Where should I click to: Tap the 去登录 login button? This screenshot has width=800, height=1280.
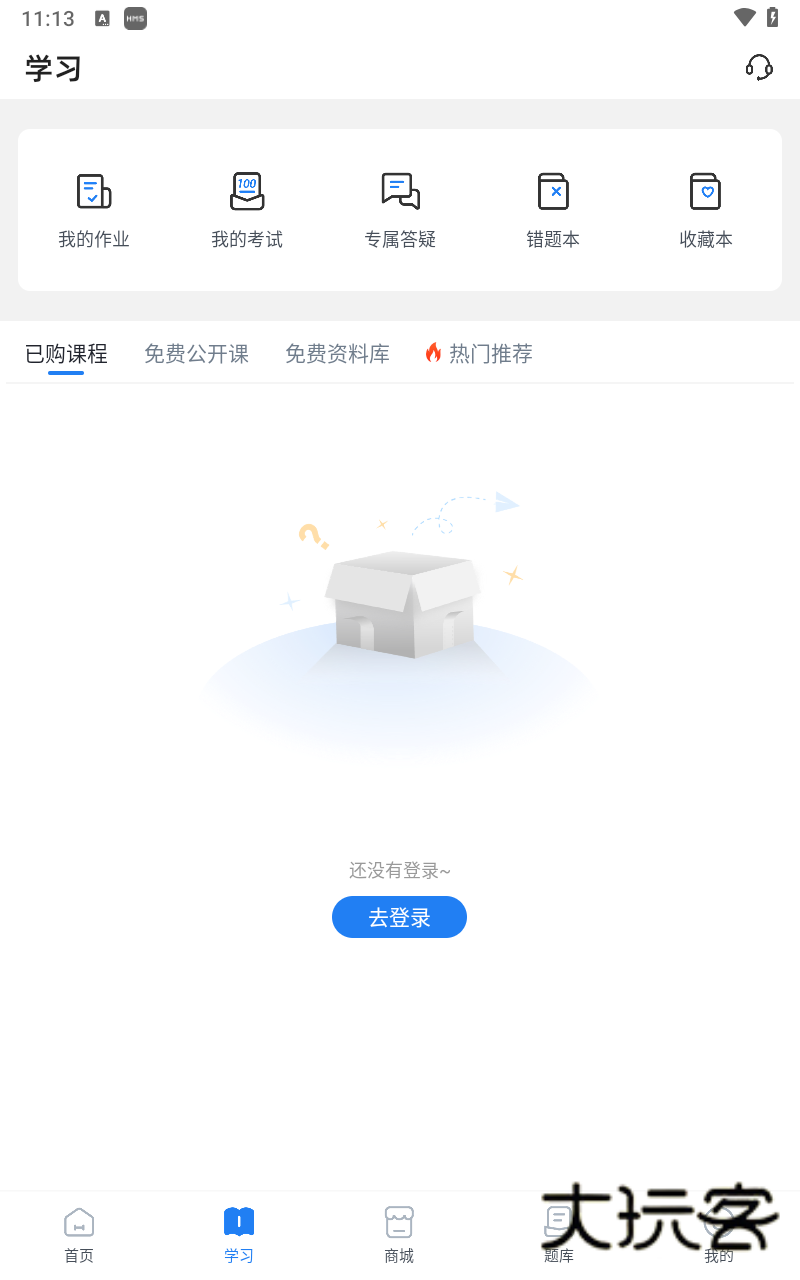point(399,917)
